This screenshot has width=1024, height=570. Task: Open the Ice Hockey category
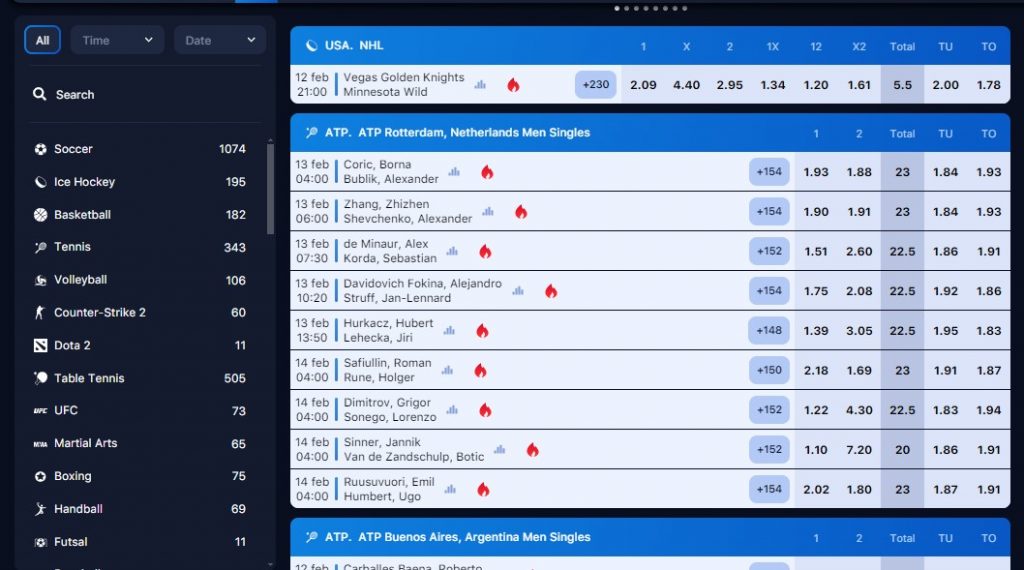[x=84, y=182]
